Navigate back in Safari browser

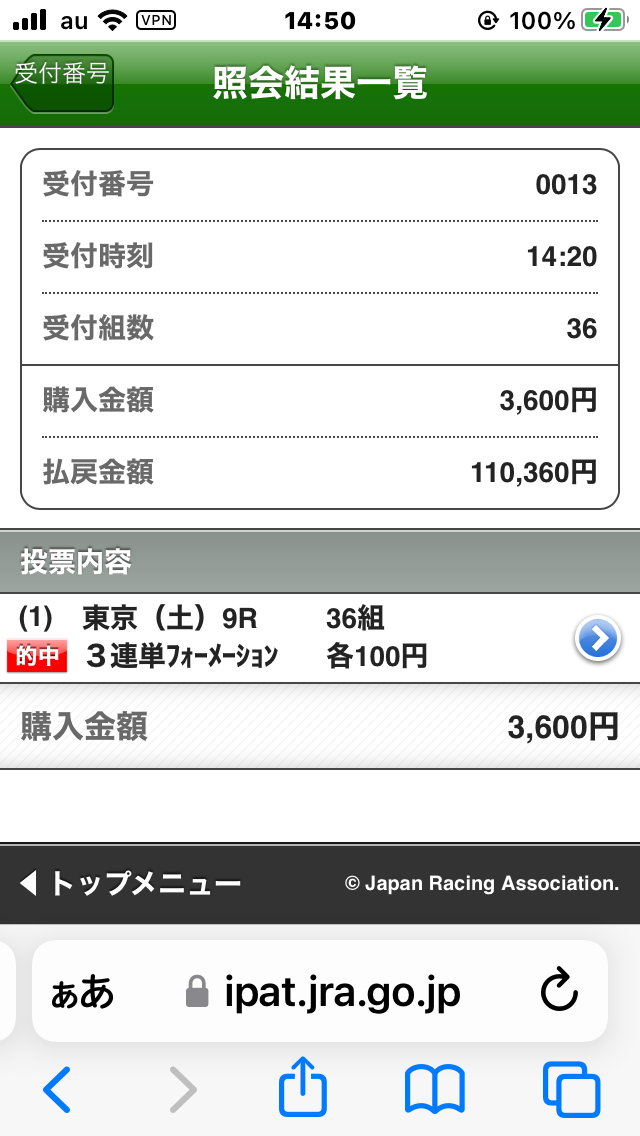[x=58, y=1089]
